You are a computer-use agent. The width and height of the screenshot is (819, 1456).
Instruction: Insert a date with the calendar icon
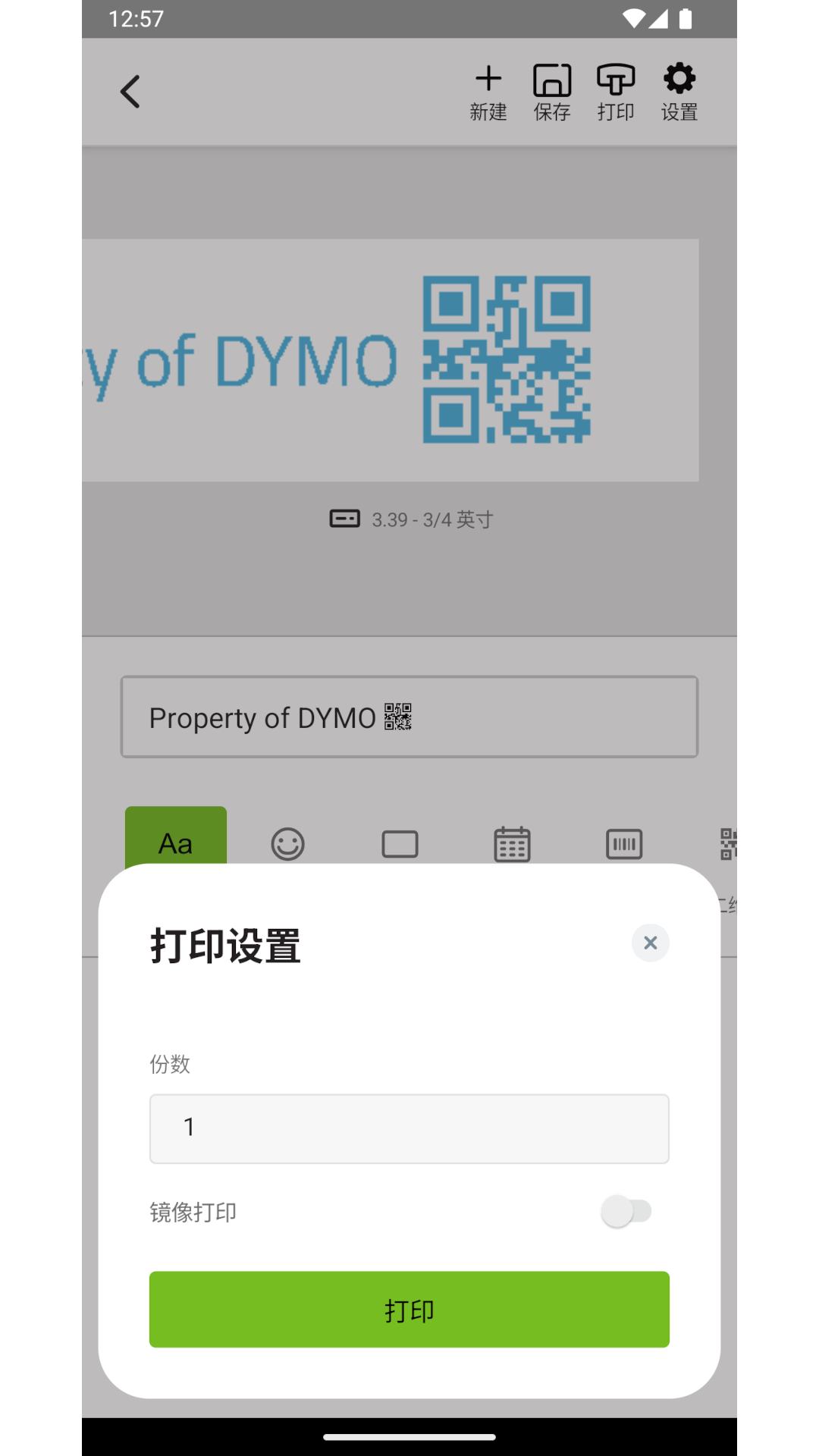pos(512,843)
